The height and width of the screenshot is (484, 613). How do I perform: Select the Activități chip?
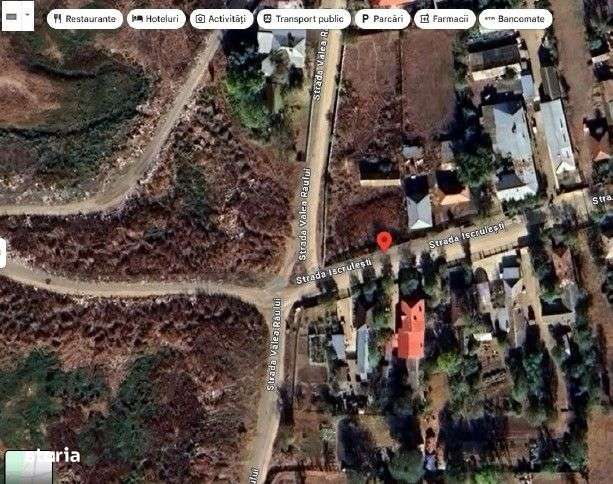point(222,19)
